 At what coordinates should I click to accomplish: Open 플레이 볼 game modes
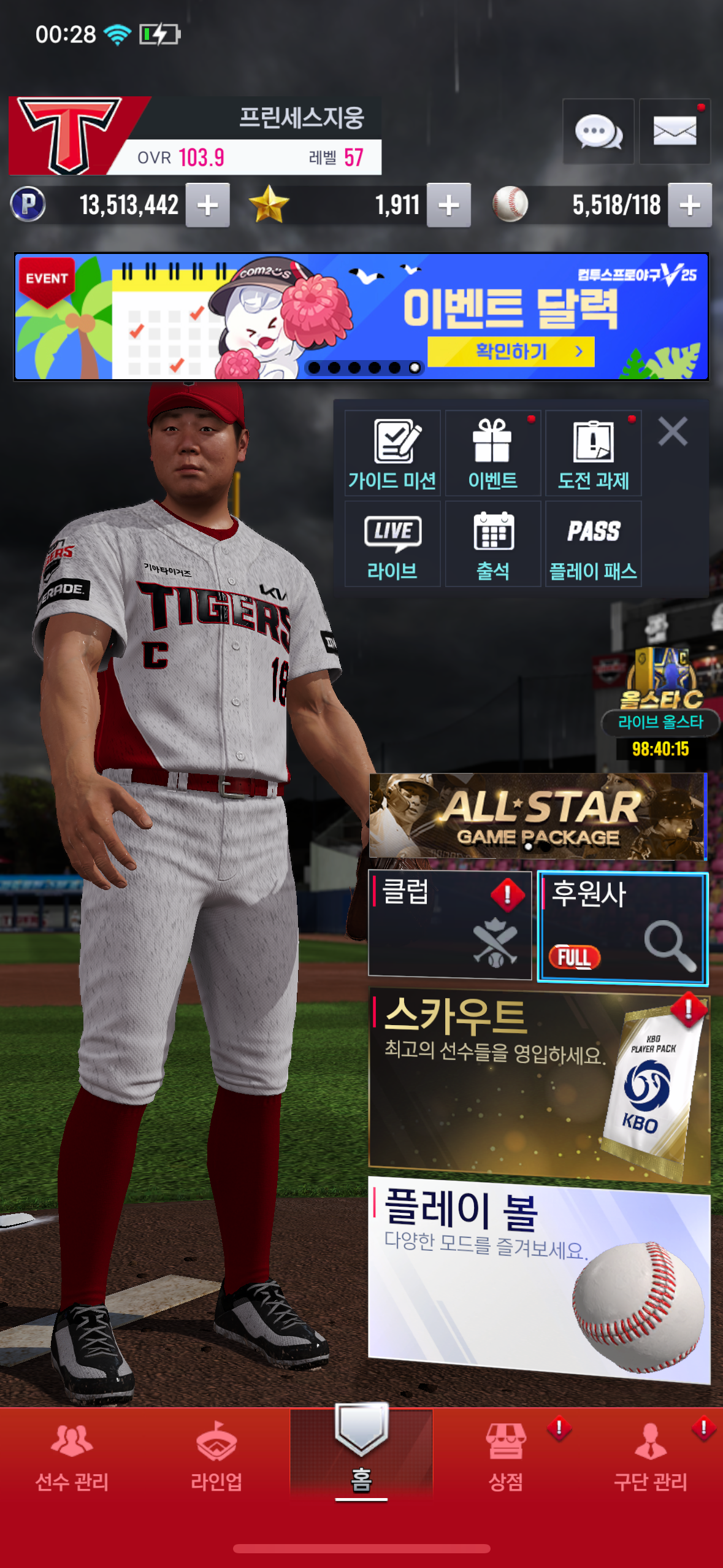pyautogui.click(x=539, y=1279)
